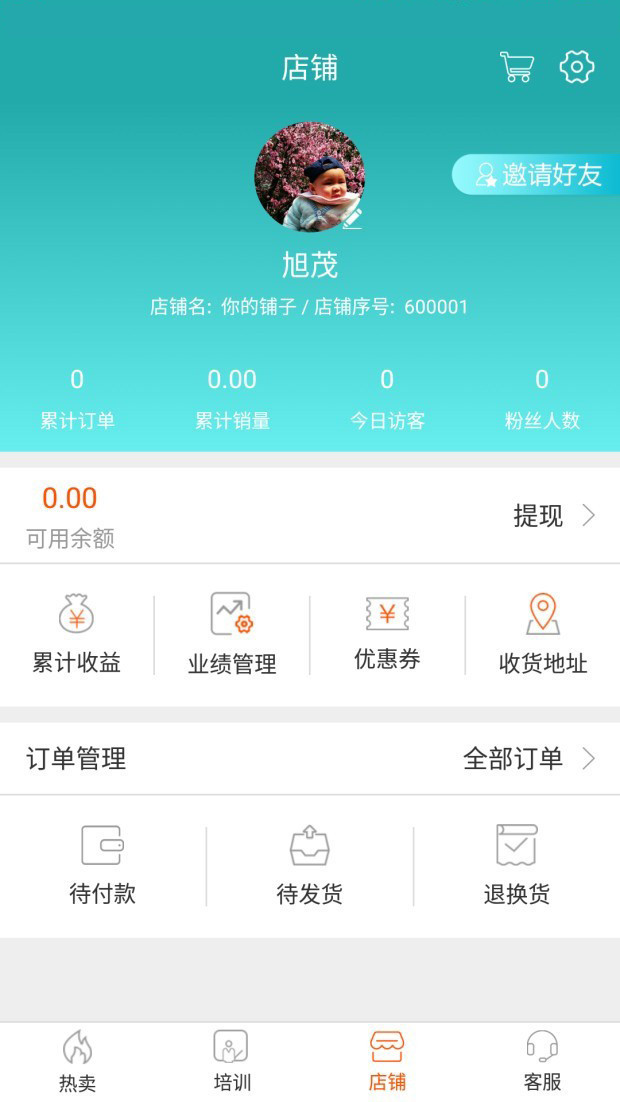
Task: Edit the profile avatar
Action: [x=310, y=177]
